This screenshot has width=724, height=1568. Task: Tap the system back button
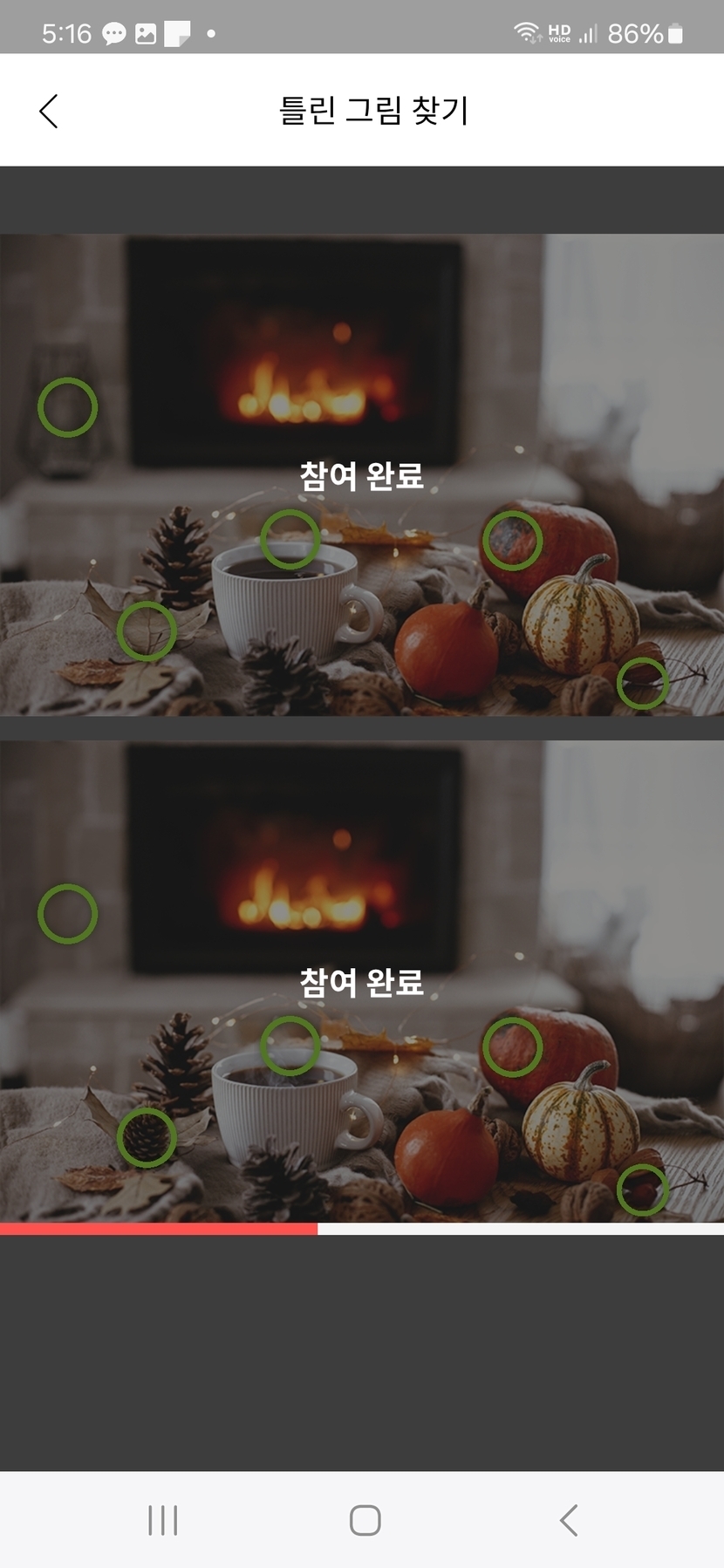(568, 1520)
